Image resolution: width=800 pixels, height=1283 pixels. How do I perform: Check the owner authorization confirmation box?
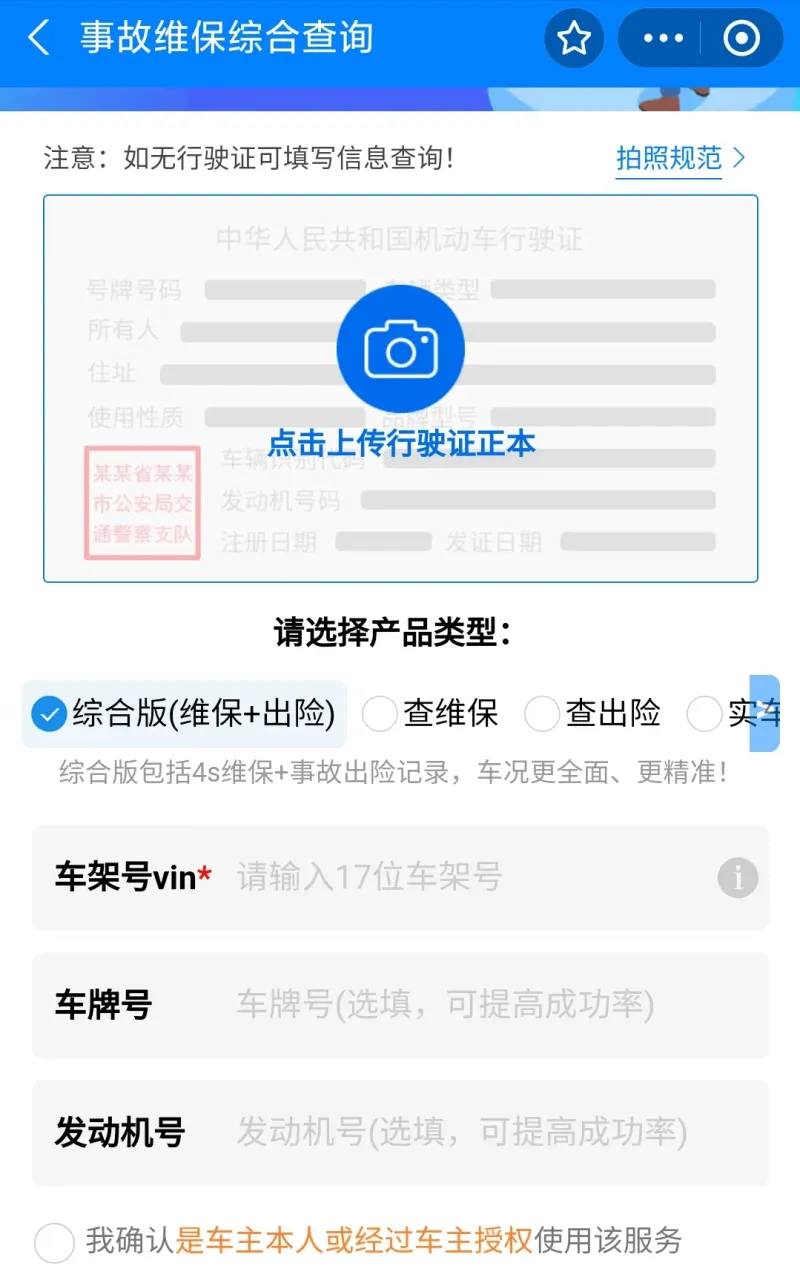pos(54,1243)
